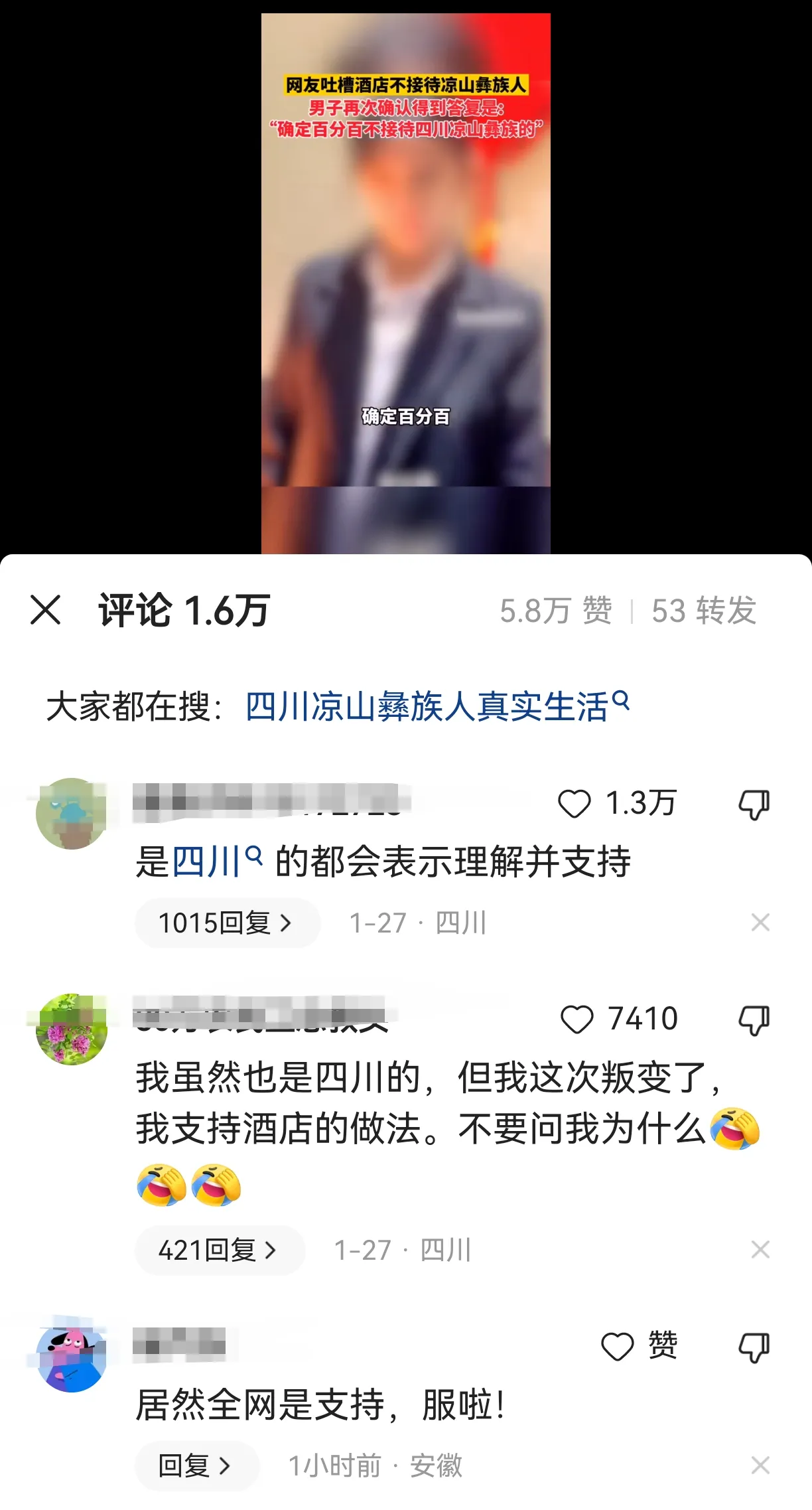Dismiss the comment with 1015 replies

click(x=760, y=922)
